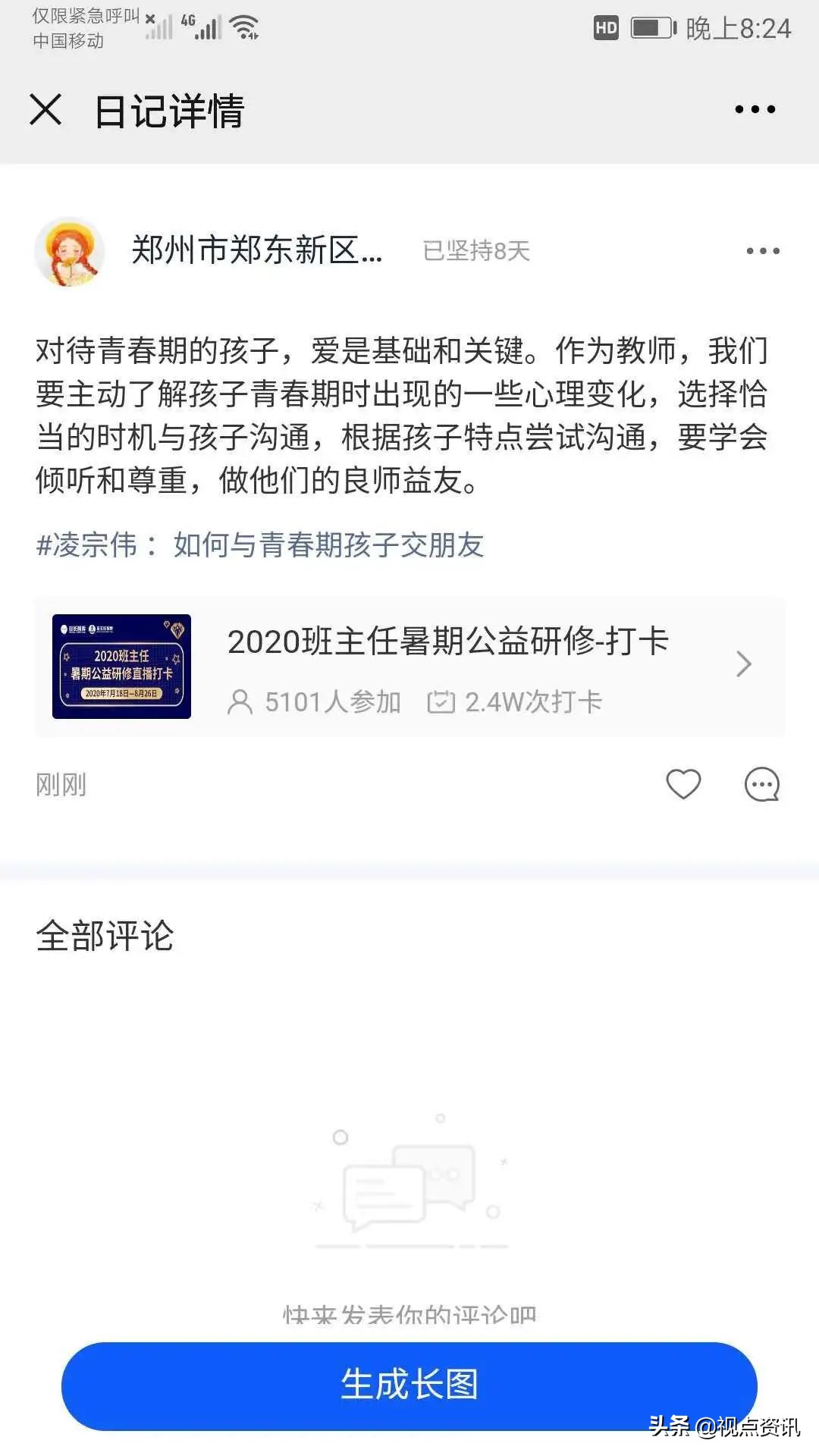Like the diary post with the heart icon
The height and width of the screenshot is (1456, 819).
(683, 784)
